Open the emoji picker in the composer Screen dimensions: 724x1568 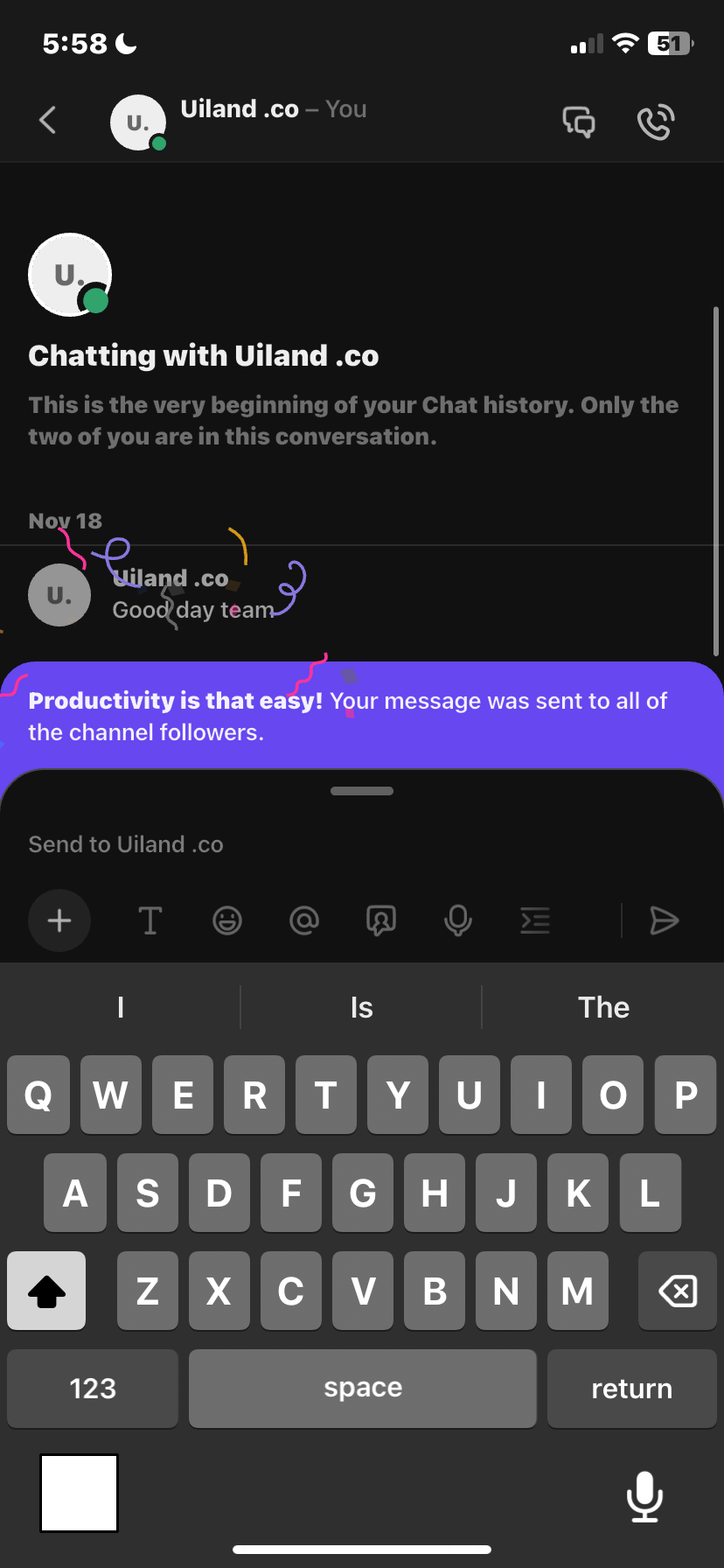coord(226,920)
